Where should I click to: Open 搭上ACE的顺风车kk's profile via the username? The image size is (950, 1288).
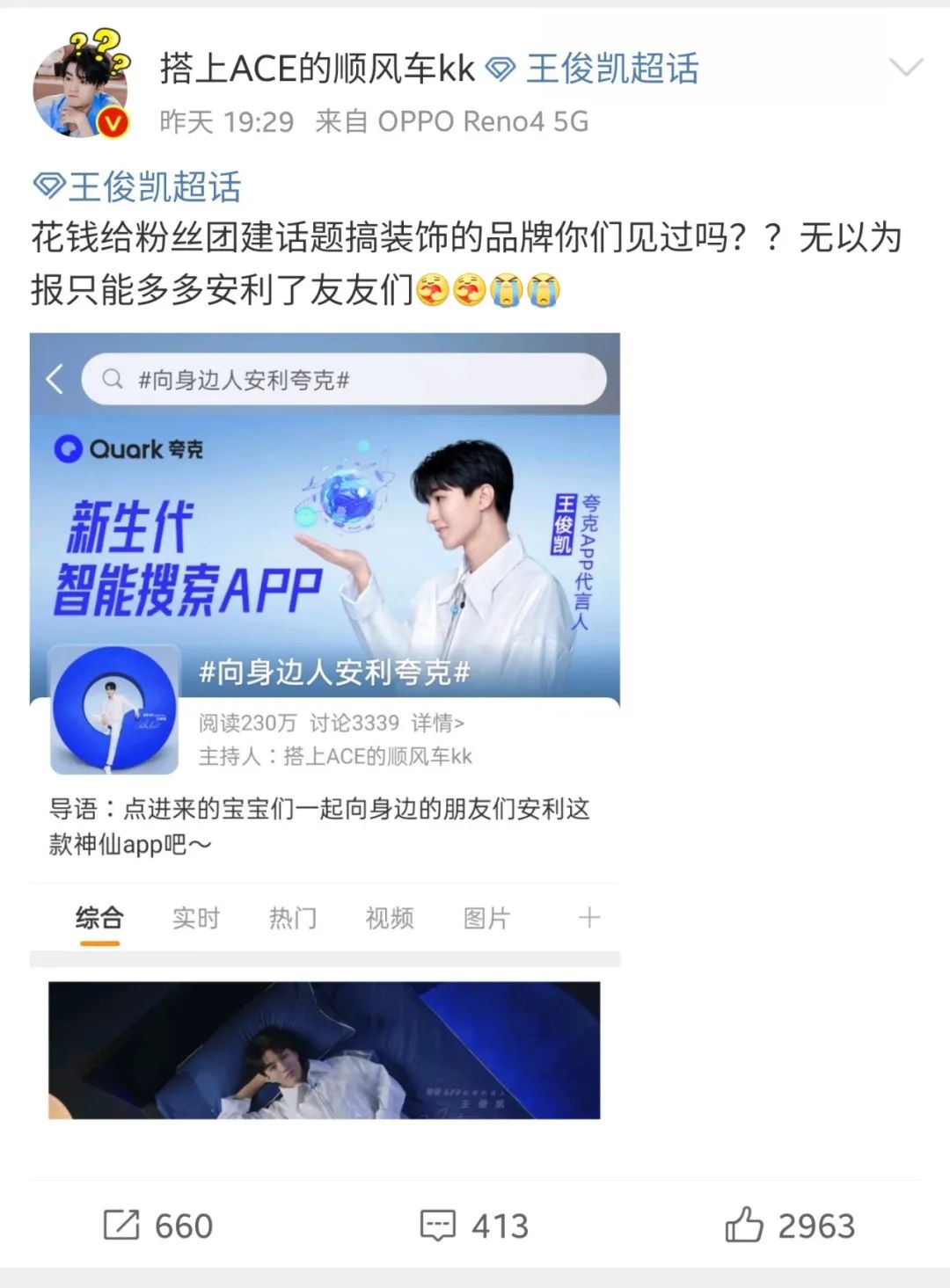(317, 69)
